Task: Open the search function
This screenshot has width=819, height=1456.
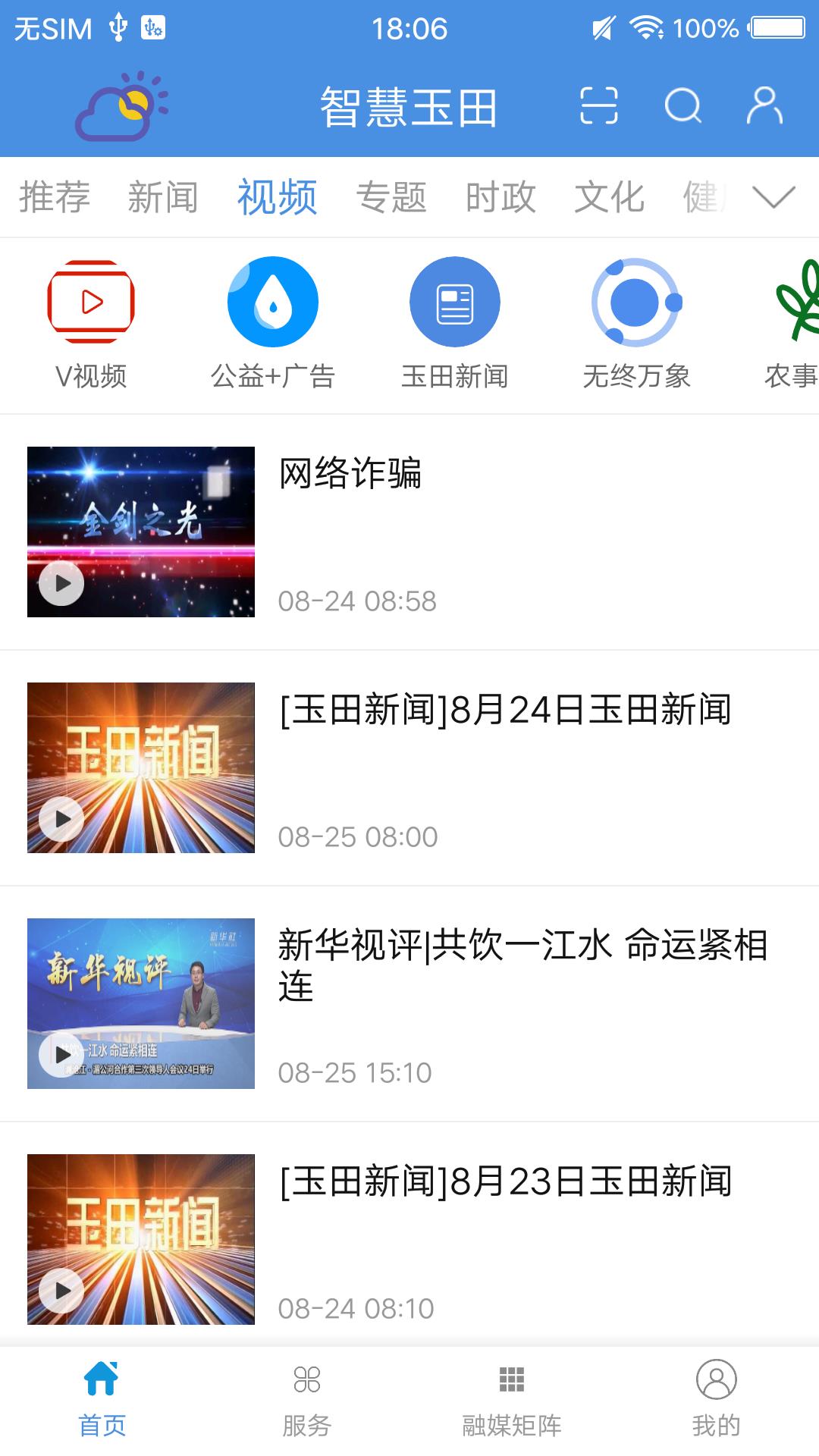Action: click(683, 108)
